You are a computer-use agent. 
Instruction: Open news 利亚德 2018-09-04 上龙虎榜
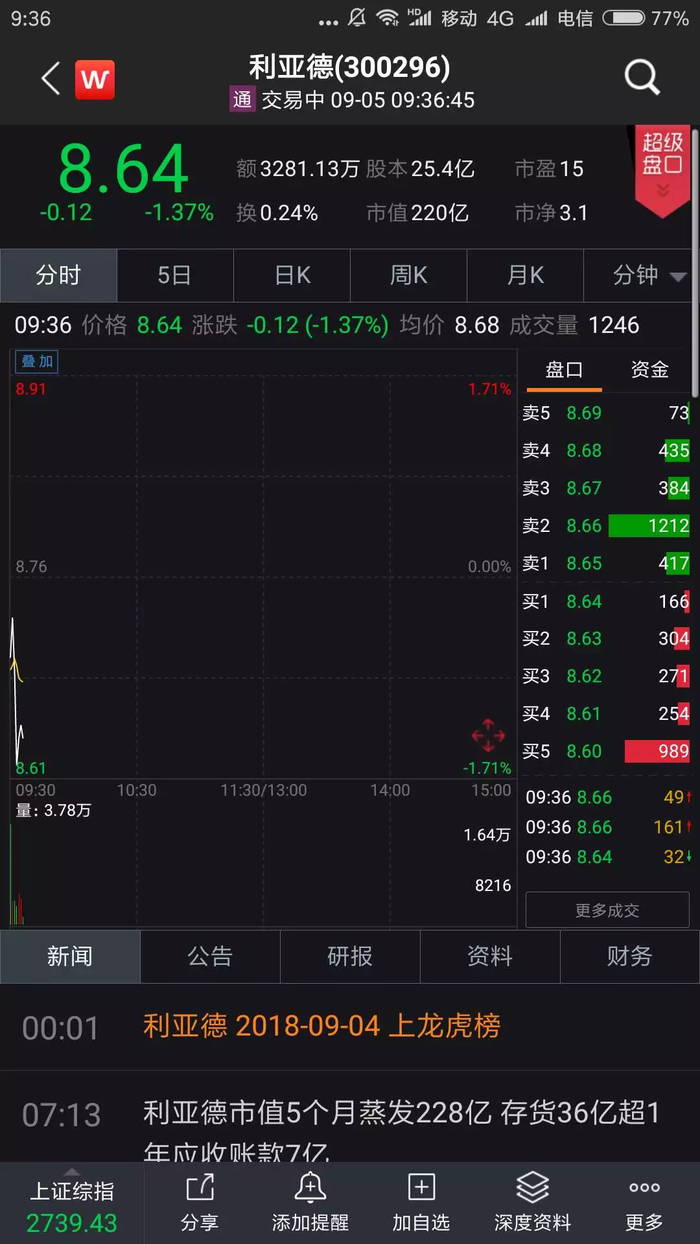pos(321,1026)
